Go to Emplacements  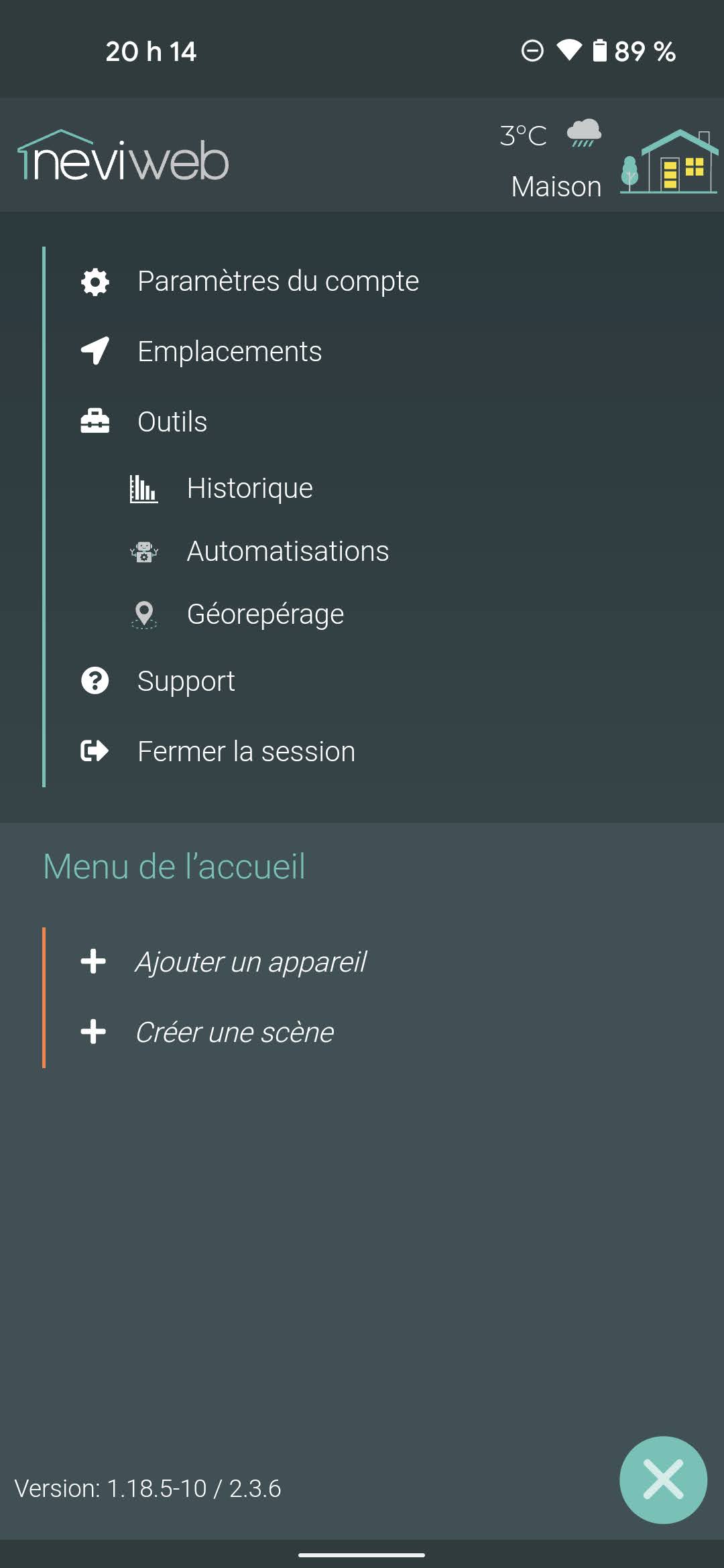[229, 352]
